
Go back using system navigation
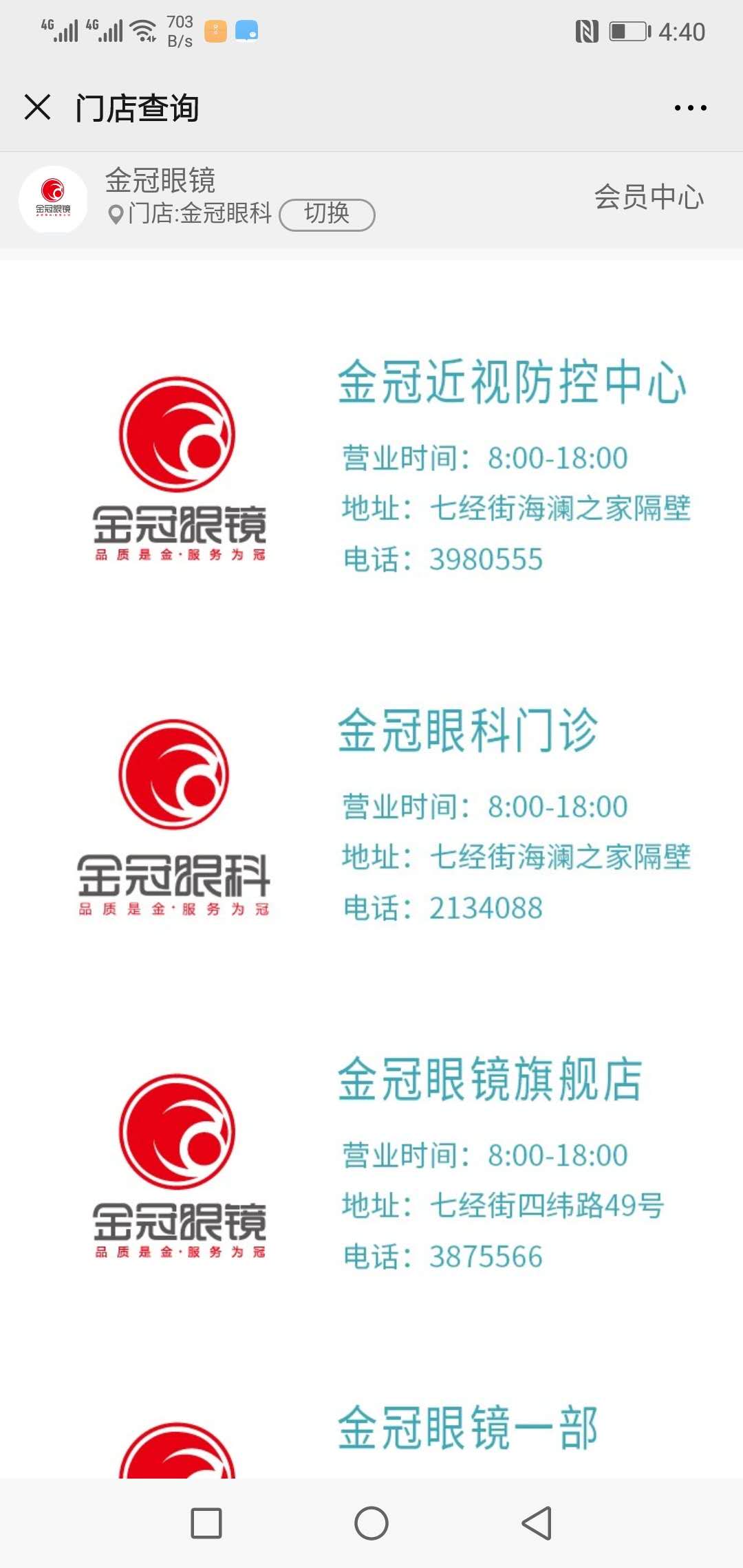(537, 1523)
